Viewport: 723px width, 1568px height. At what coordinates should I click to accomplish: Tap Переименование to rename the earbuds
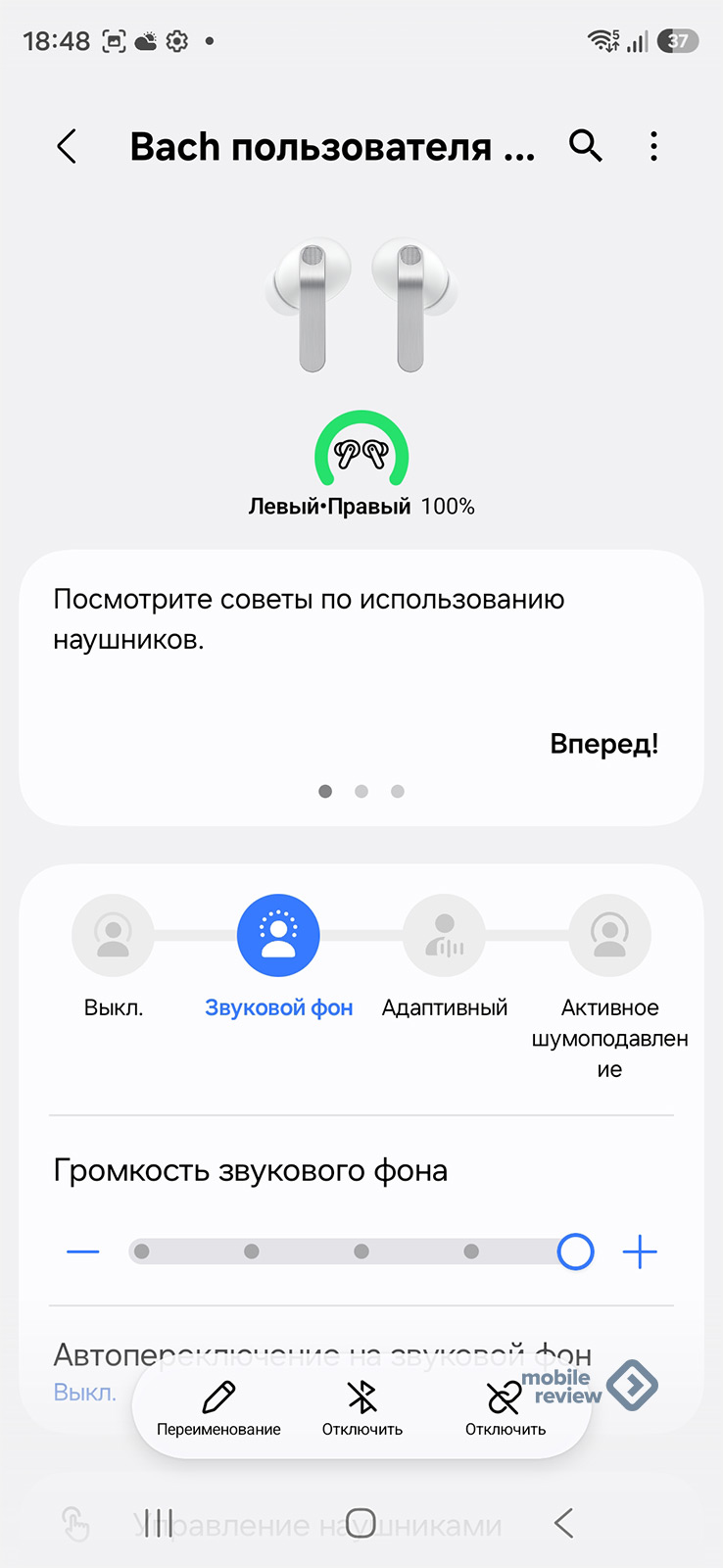(218, 1408)
